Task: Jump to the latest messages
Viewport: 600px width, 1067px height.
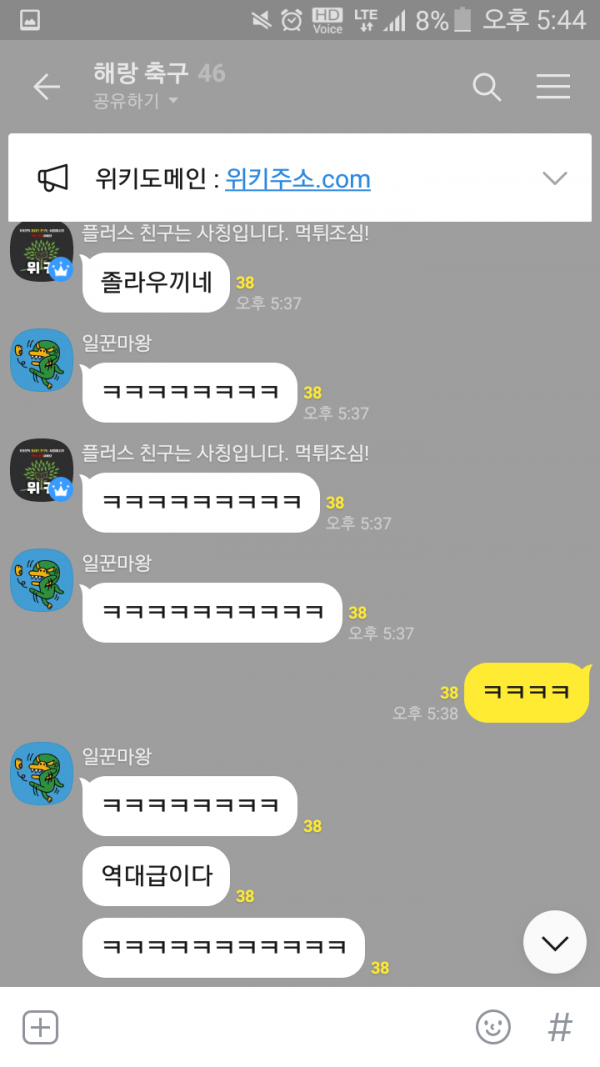Action: (x=554, y=941)
